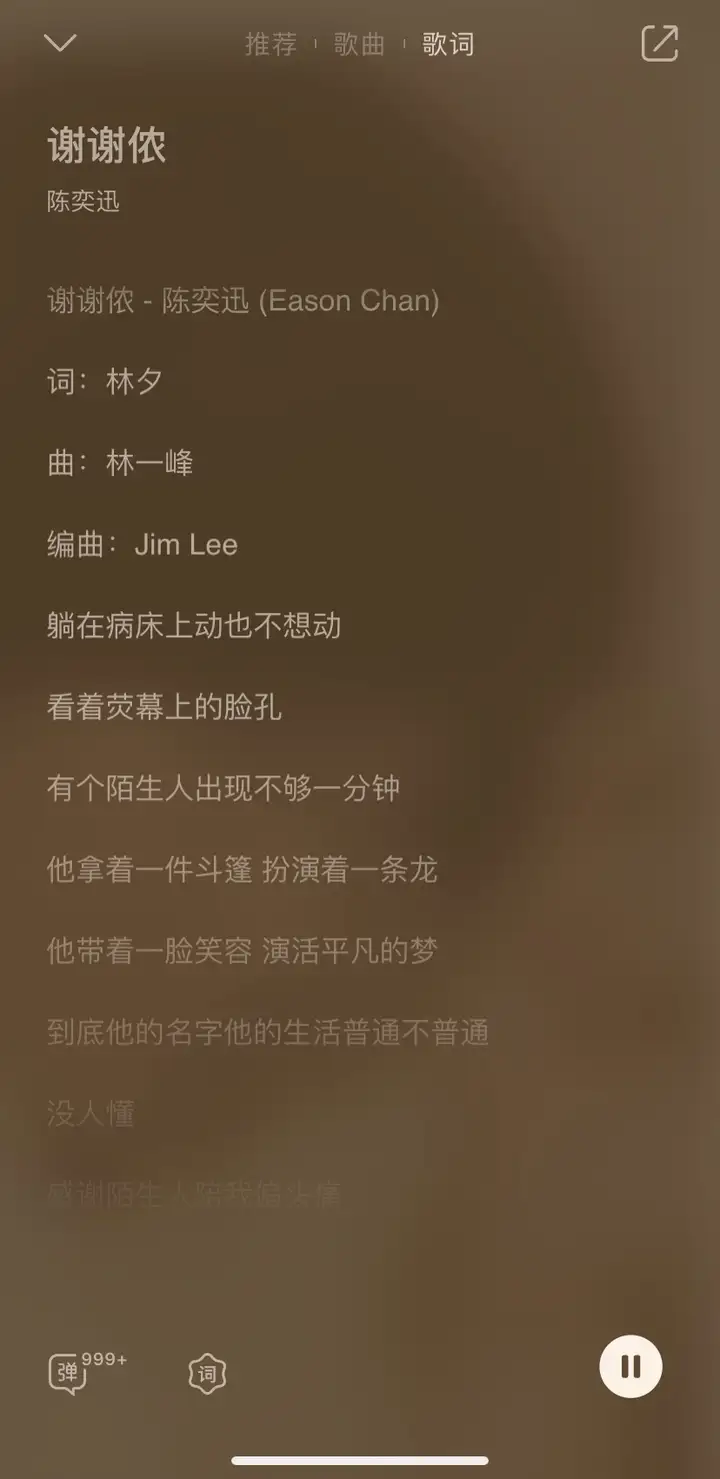Pause the current song
Viewport: 720px width, 1479px height.
tap(630, 1366)
